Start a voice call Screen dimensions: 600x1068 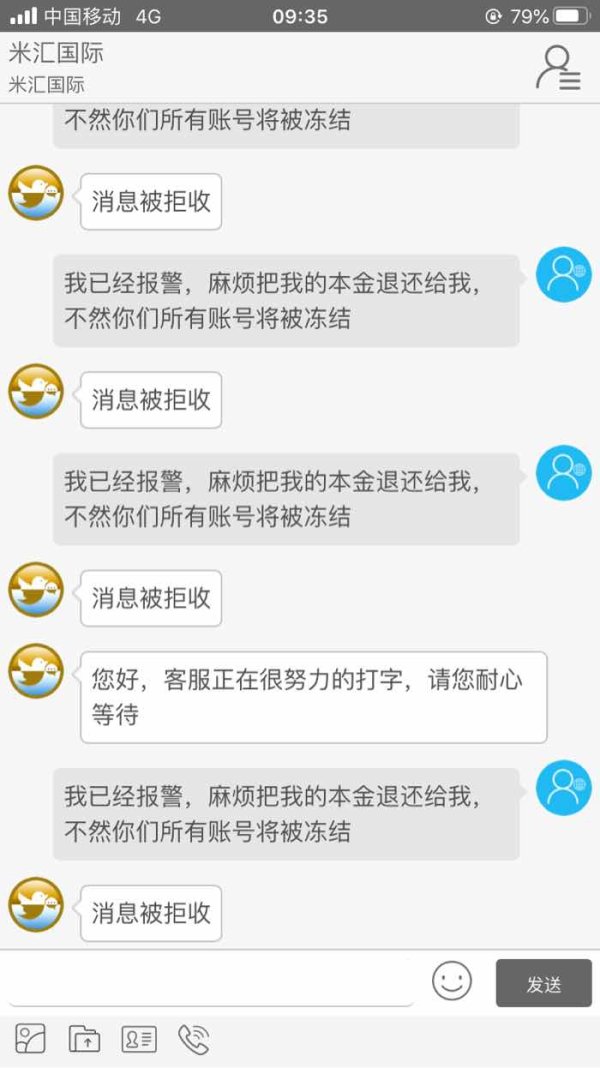193,1039
